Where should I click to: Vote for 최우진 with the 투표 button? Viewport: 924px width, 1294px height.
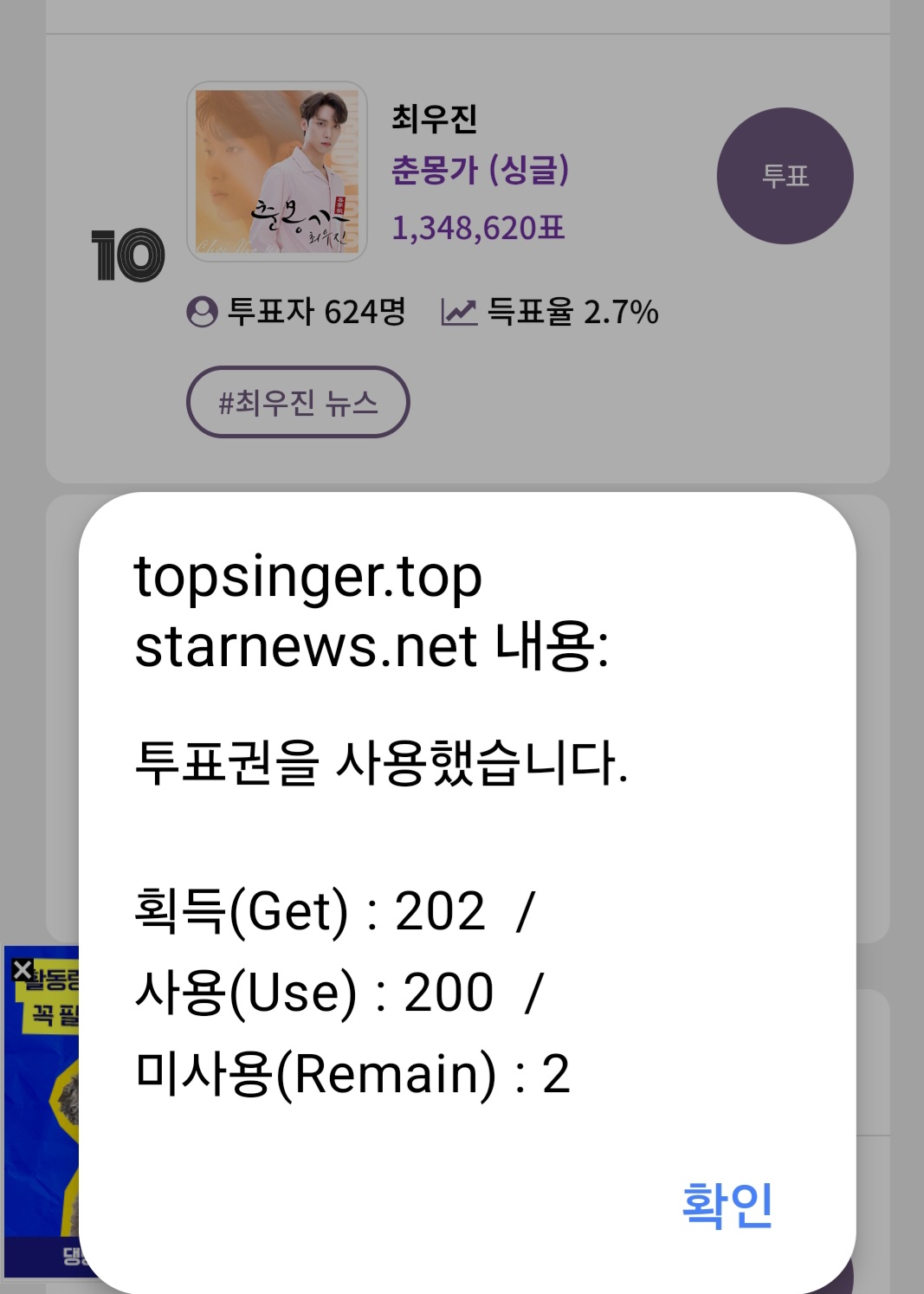coord(785,176)
